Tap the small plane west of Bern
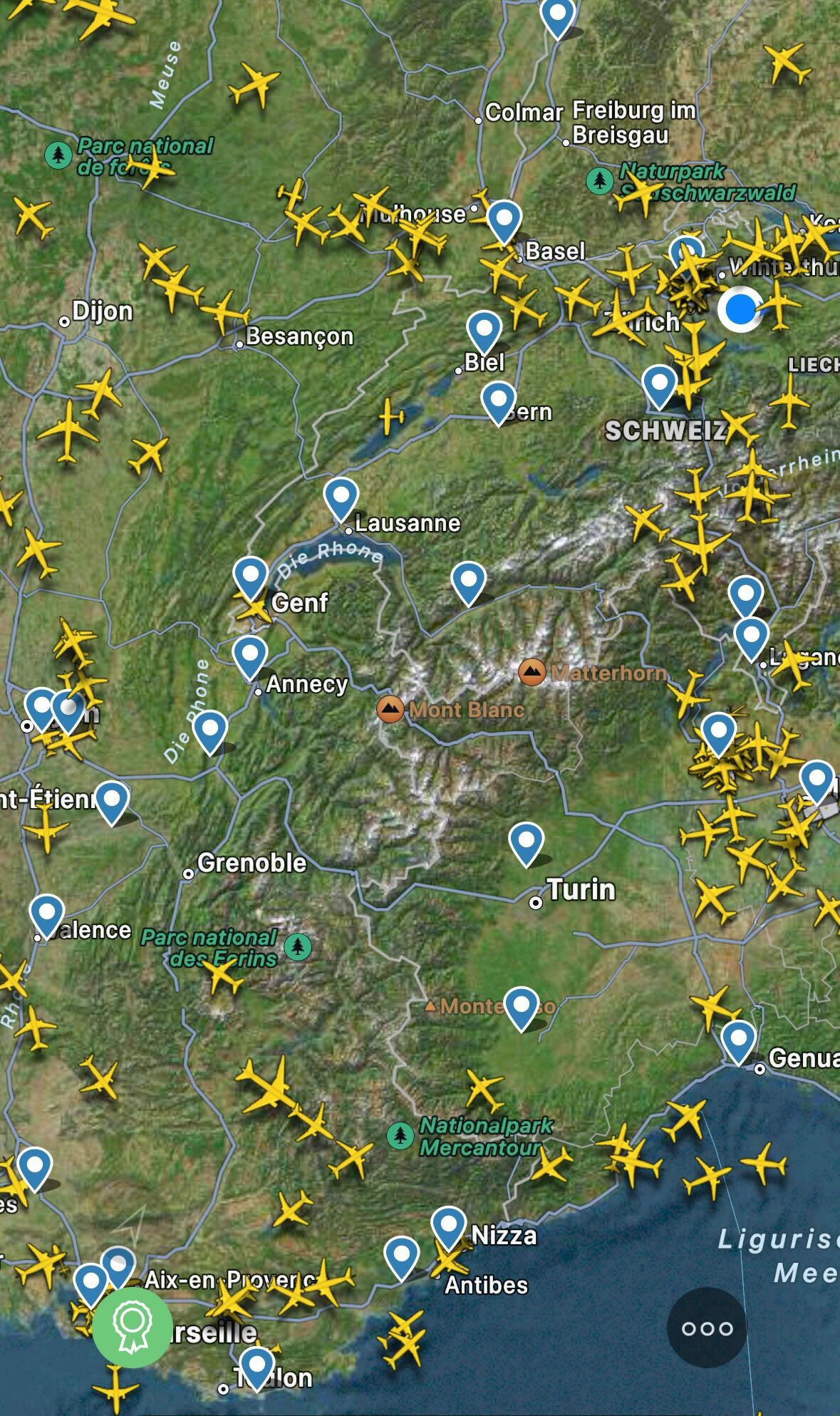Image resolution: width=840 pixels, height=1416 pixels. click(x=389, y=416)
